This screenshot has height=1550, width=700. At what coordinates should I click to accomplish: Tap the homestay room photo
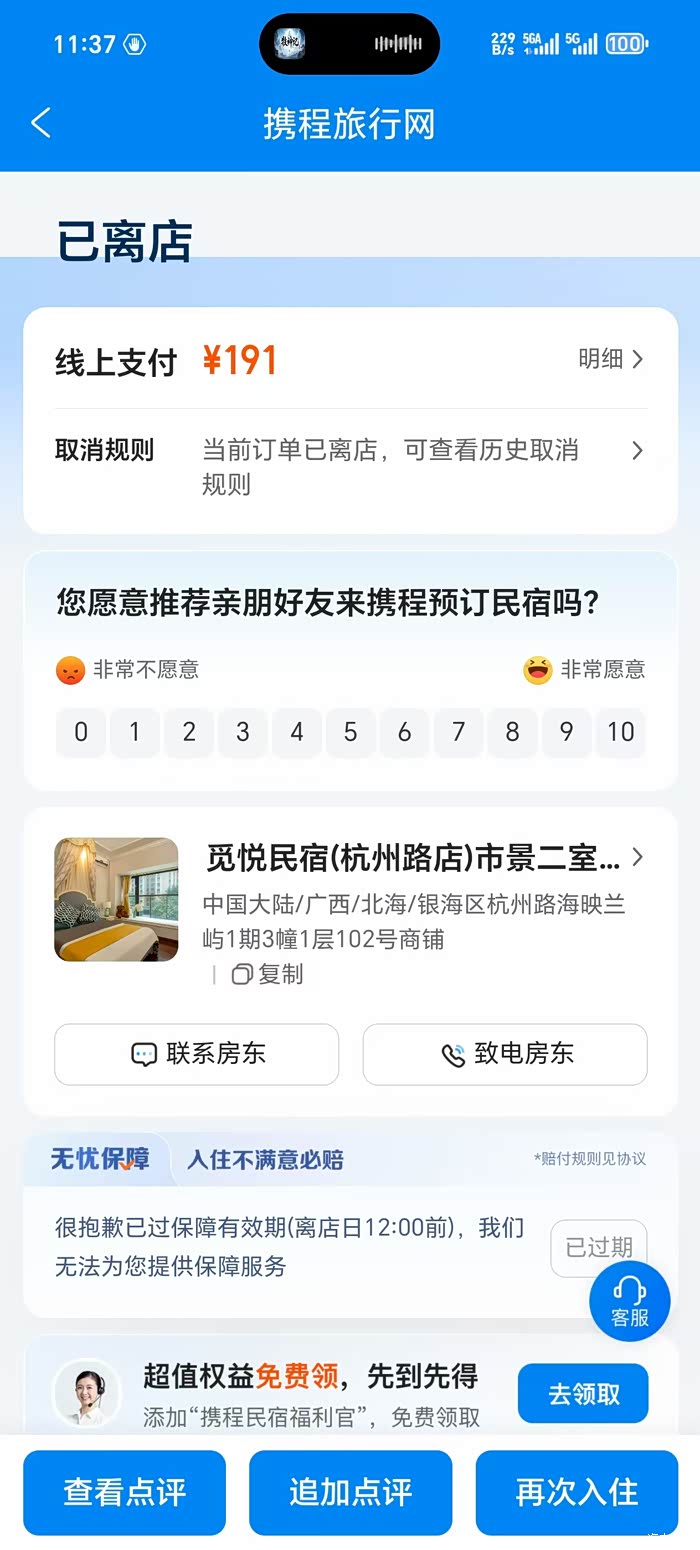(x=117, y=899)
